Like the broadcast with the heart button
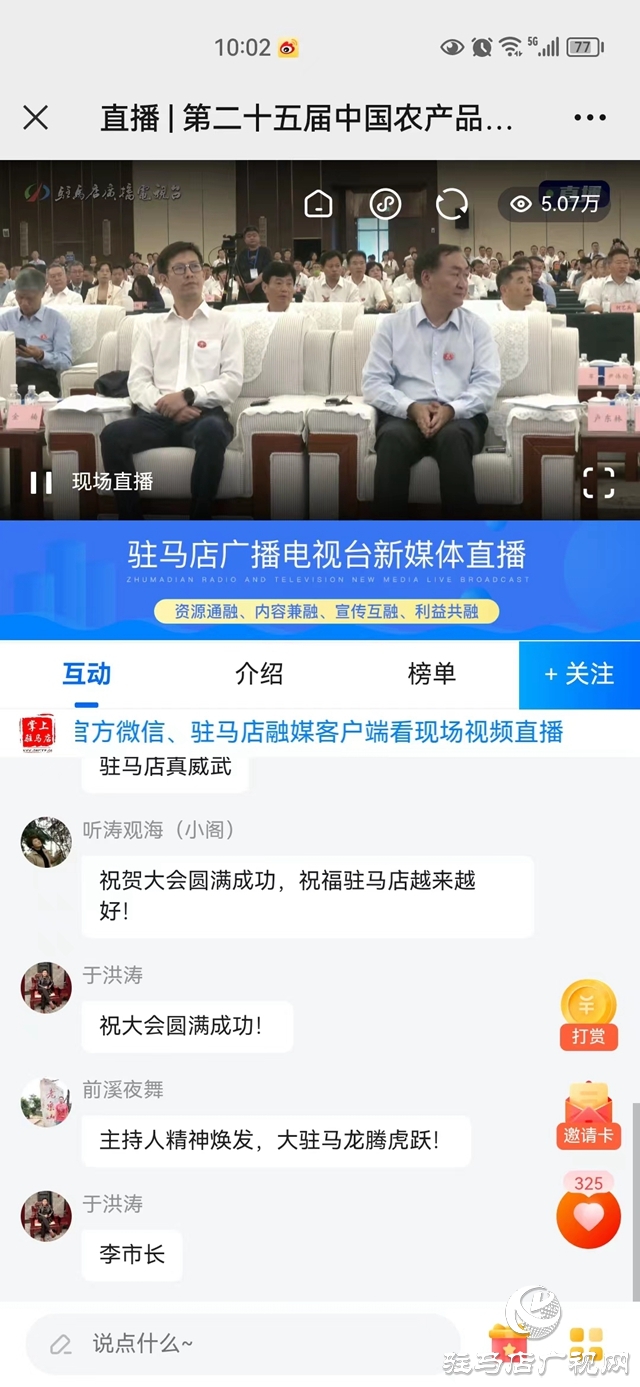The width and height of the screenshot is (640, 1387). (x=588, y=1215)
